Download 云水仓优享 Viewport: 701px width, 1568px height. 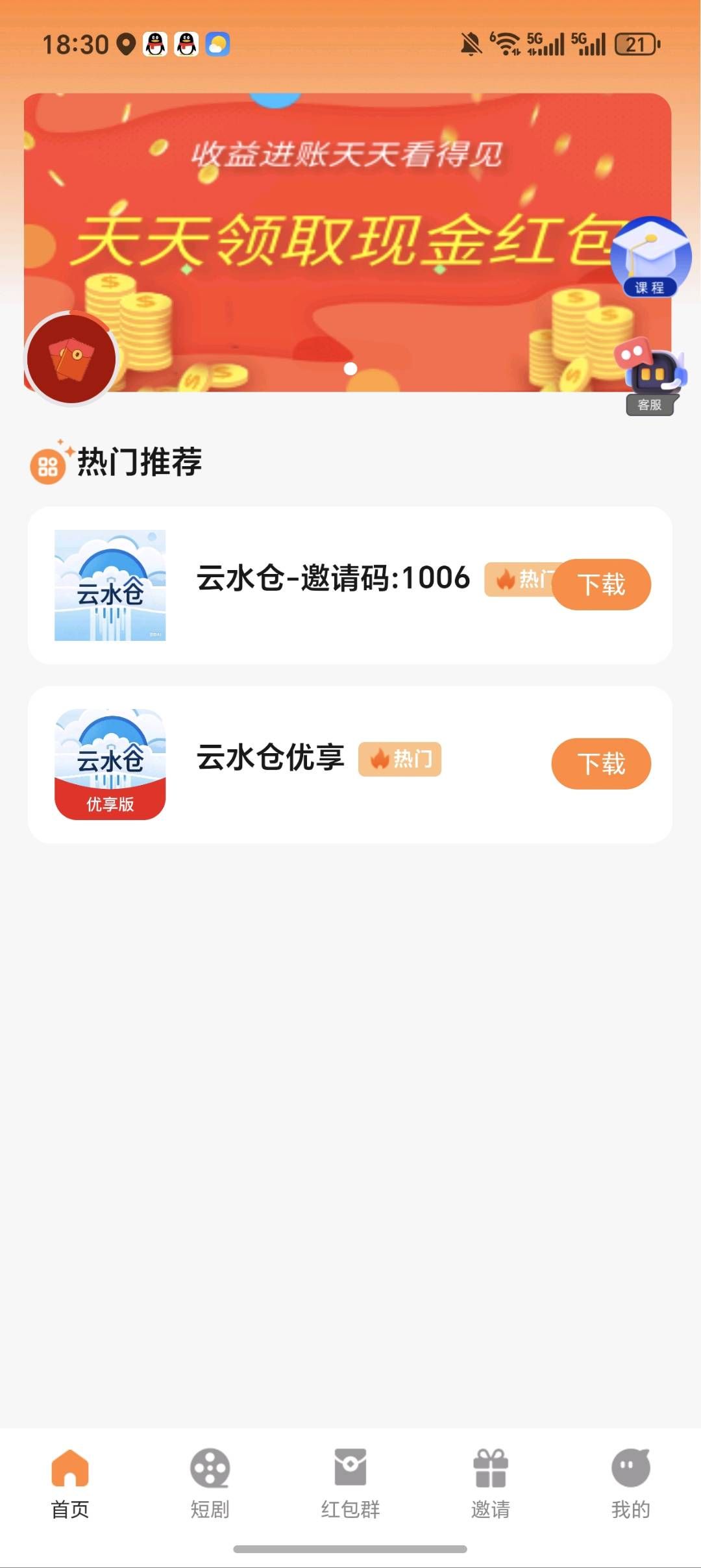(x=601, y=764)
